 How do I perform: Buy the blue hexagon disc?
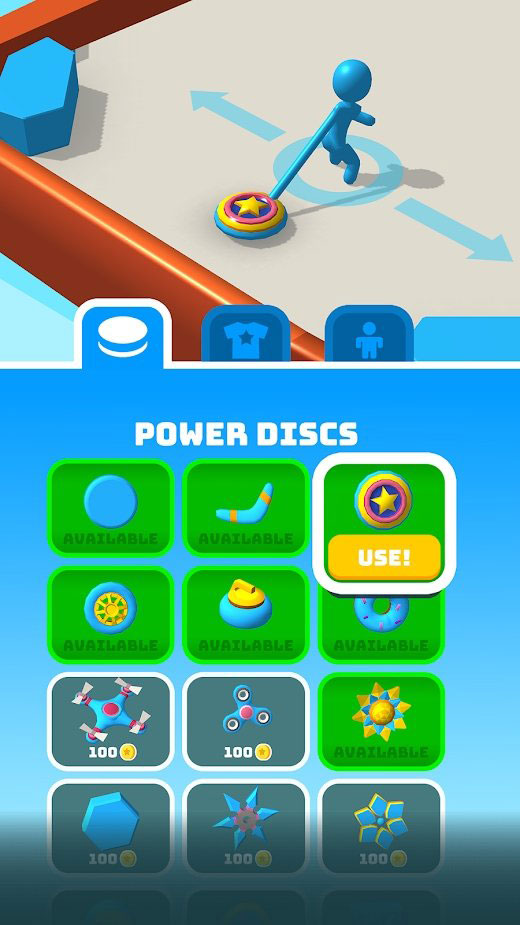point(111,828)
